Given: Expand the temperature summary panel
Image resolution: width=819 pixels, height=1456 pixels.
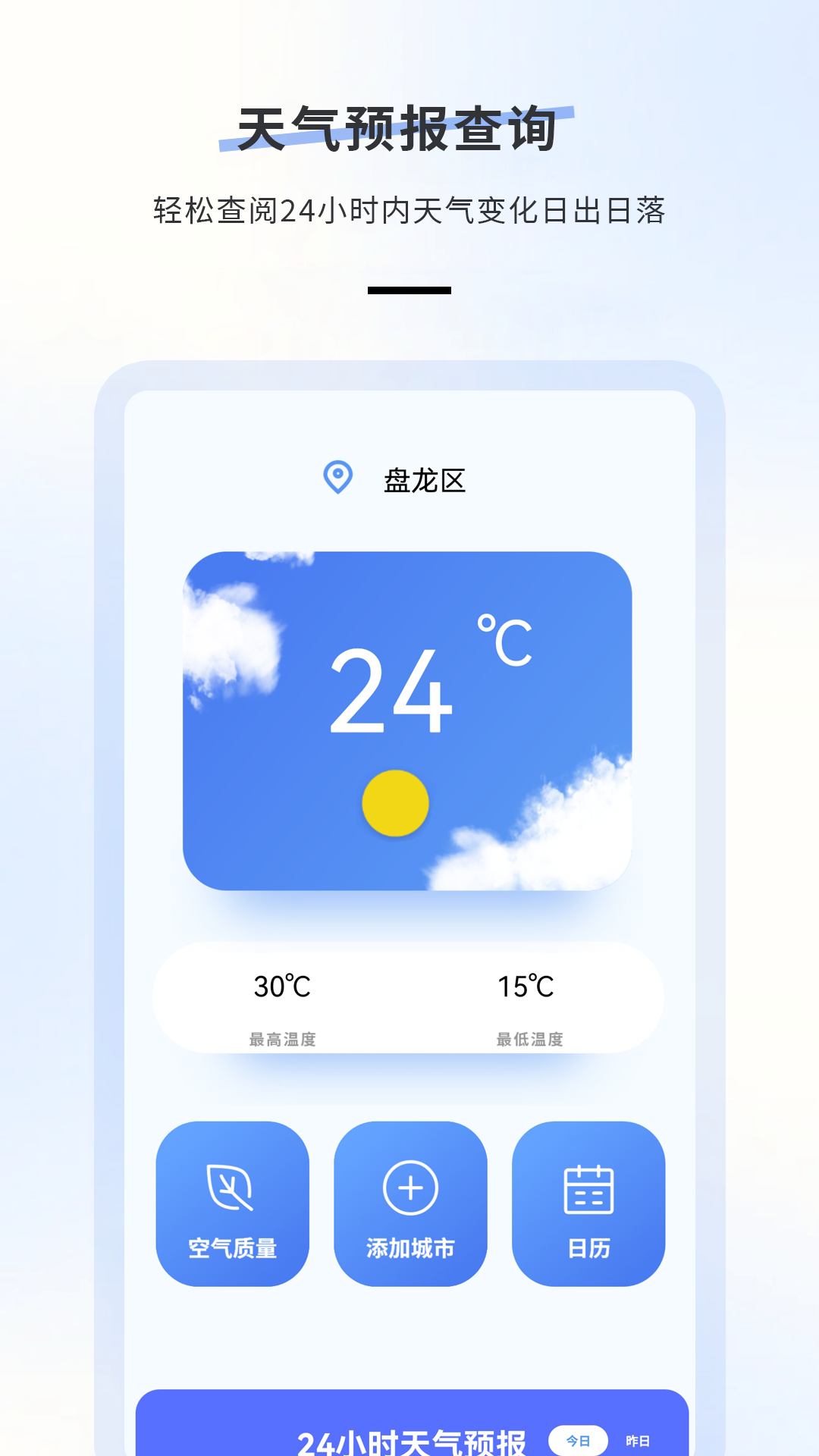Looking at the screenshot, I should 409,997.
